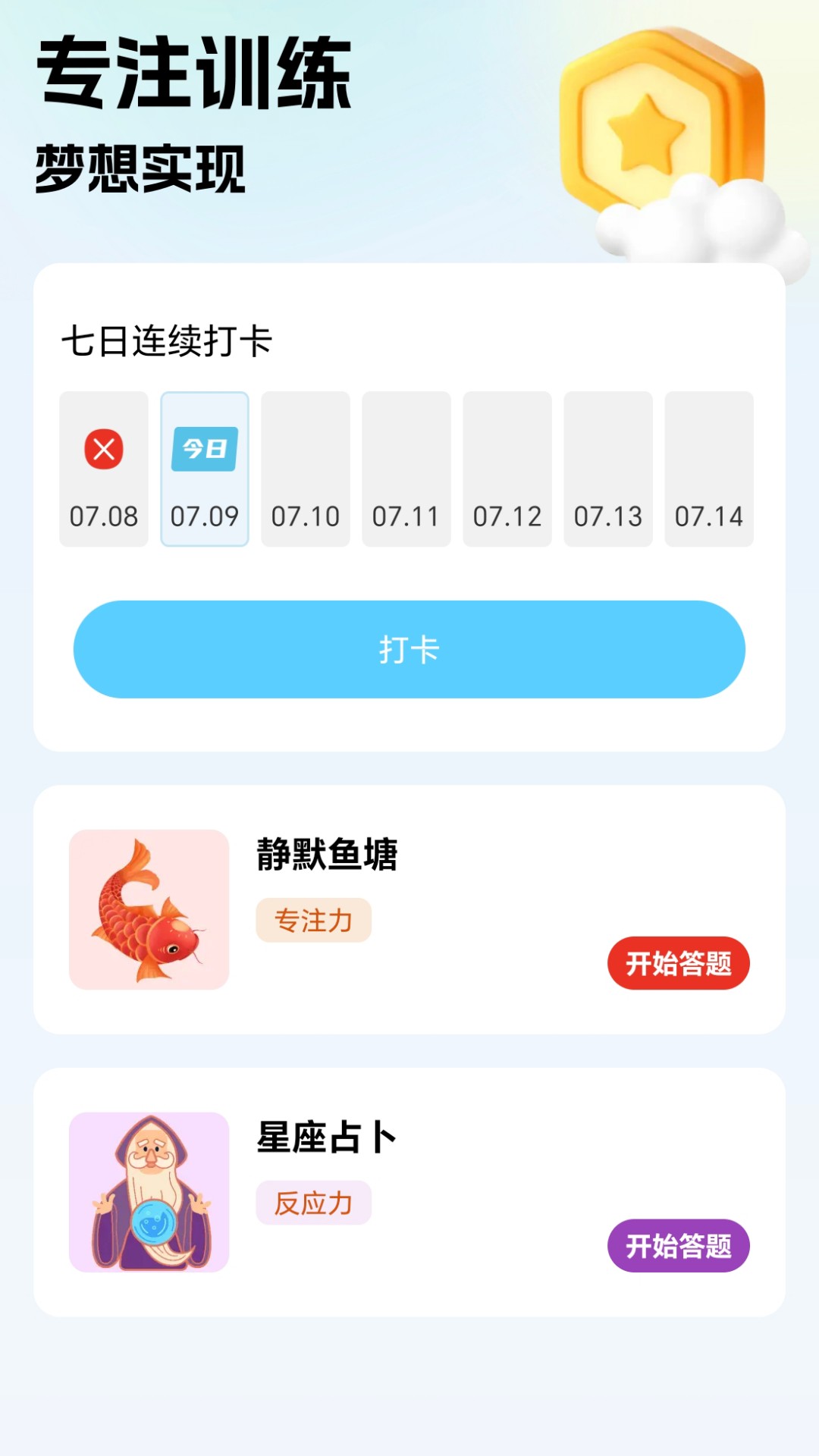Start the 静默鱼塘 quiz via 开始答题
This screenshot has width=819, height=1456.
678,963
